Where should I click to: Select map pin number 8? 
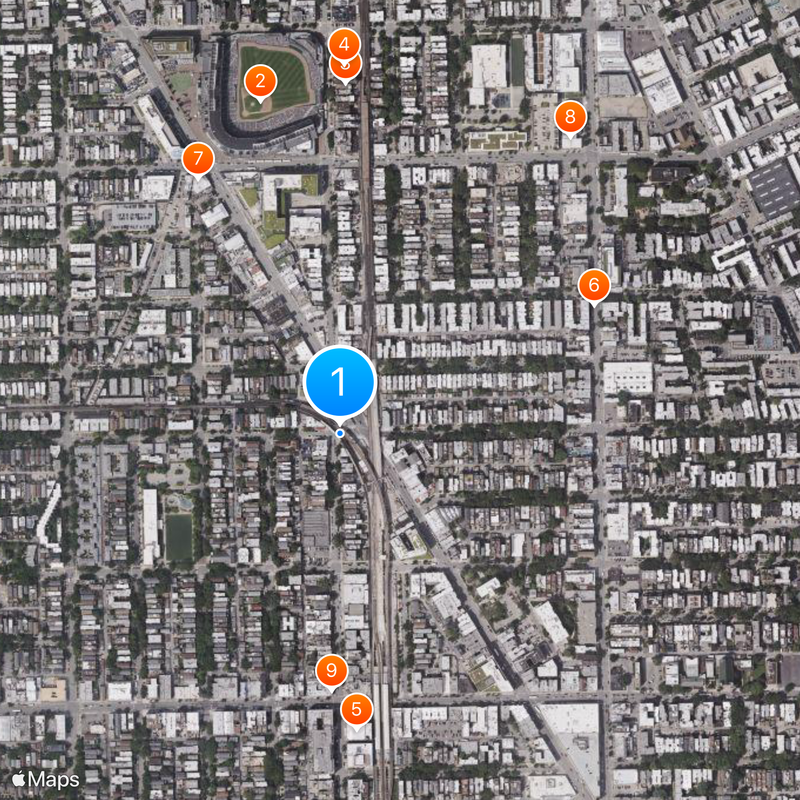(x=570, y=117)
